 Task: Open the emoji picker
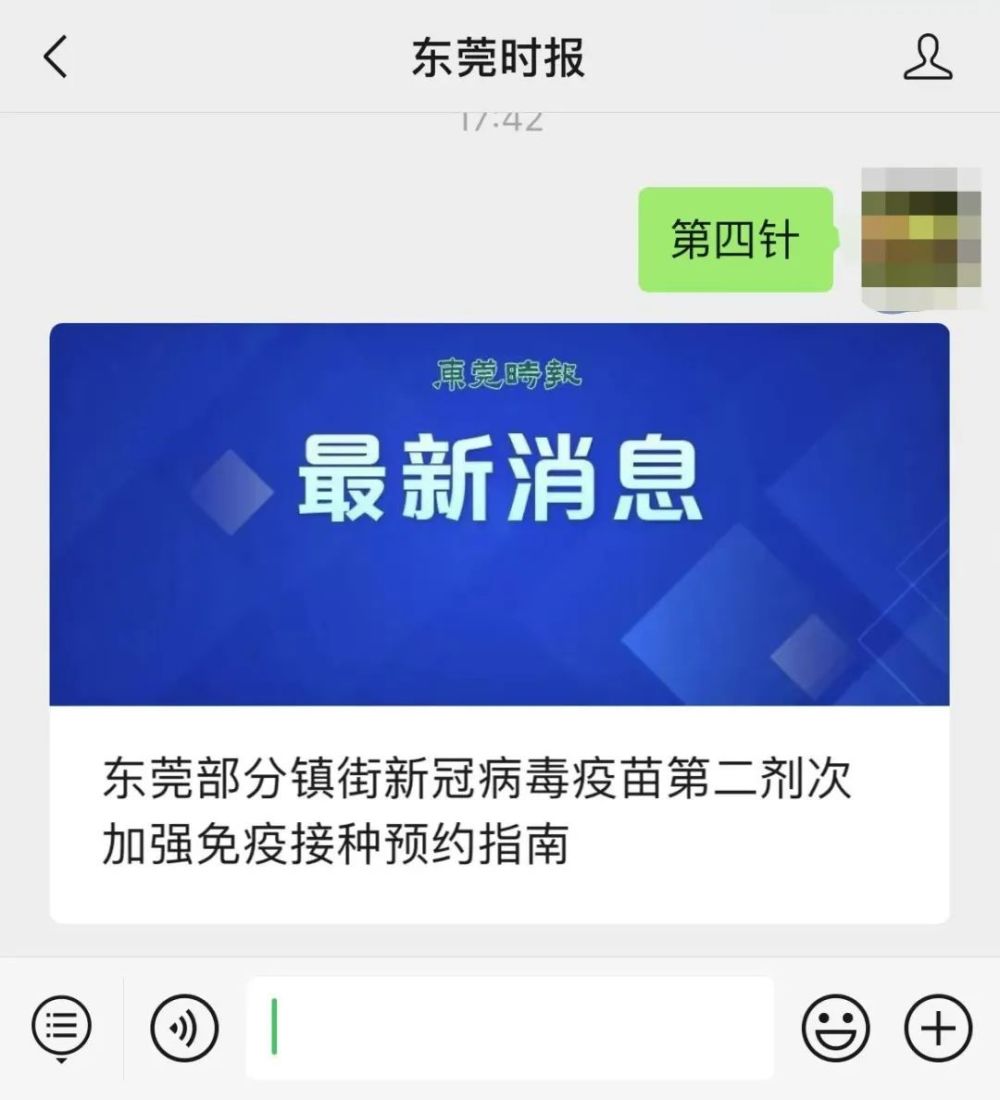pyautogui.click(x=835, y=1028)
